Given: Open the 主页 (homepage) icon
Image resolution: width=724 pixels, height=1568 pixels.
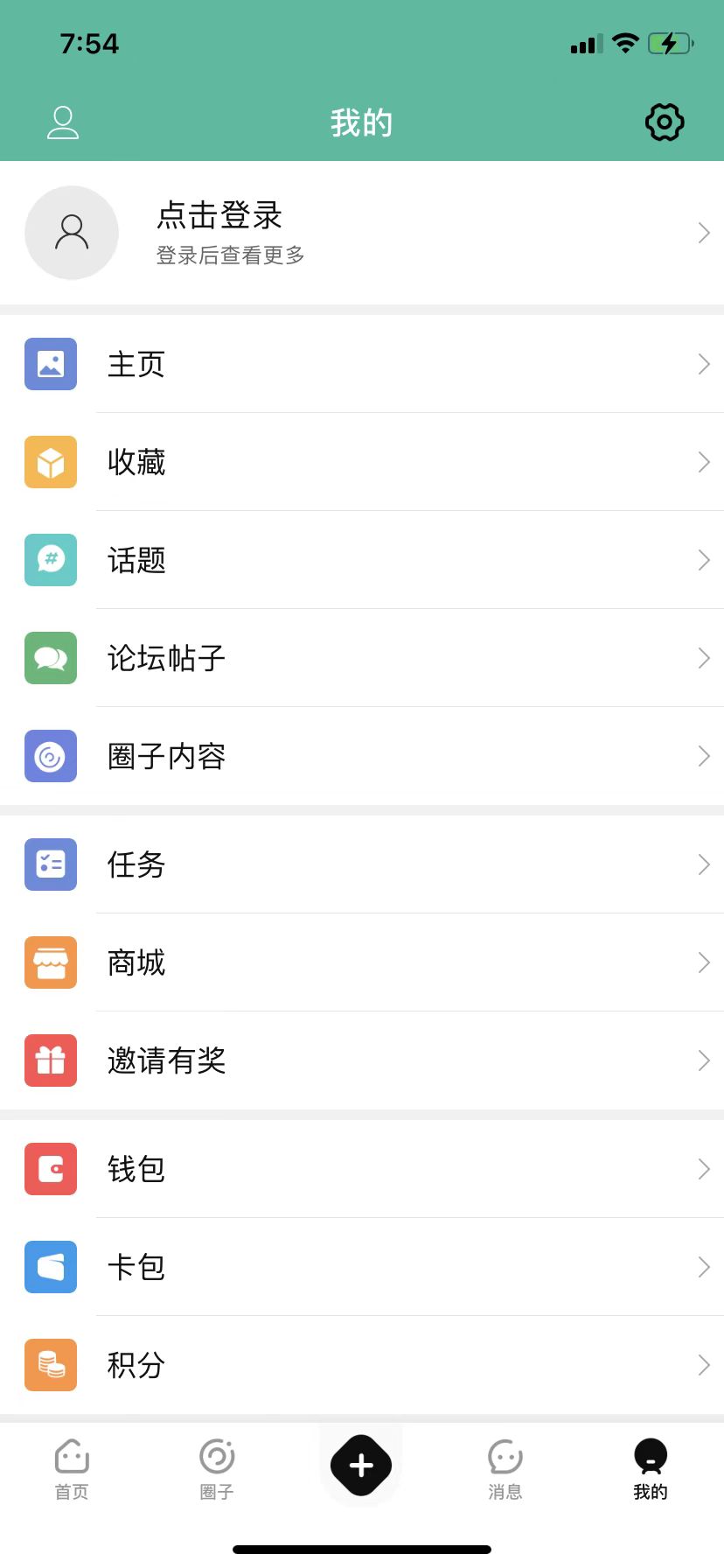Looking at the screenshot, I should (x=50, y=364).
